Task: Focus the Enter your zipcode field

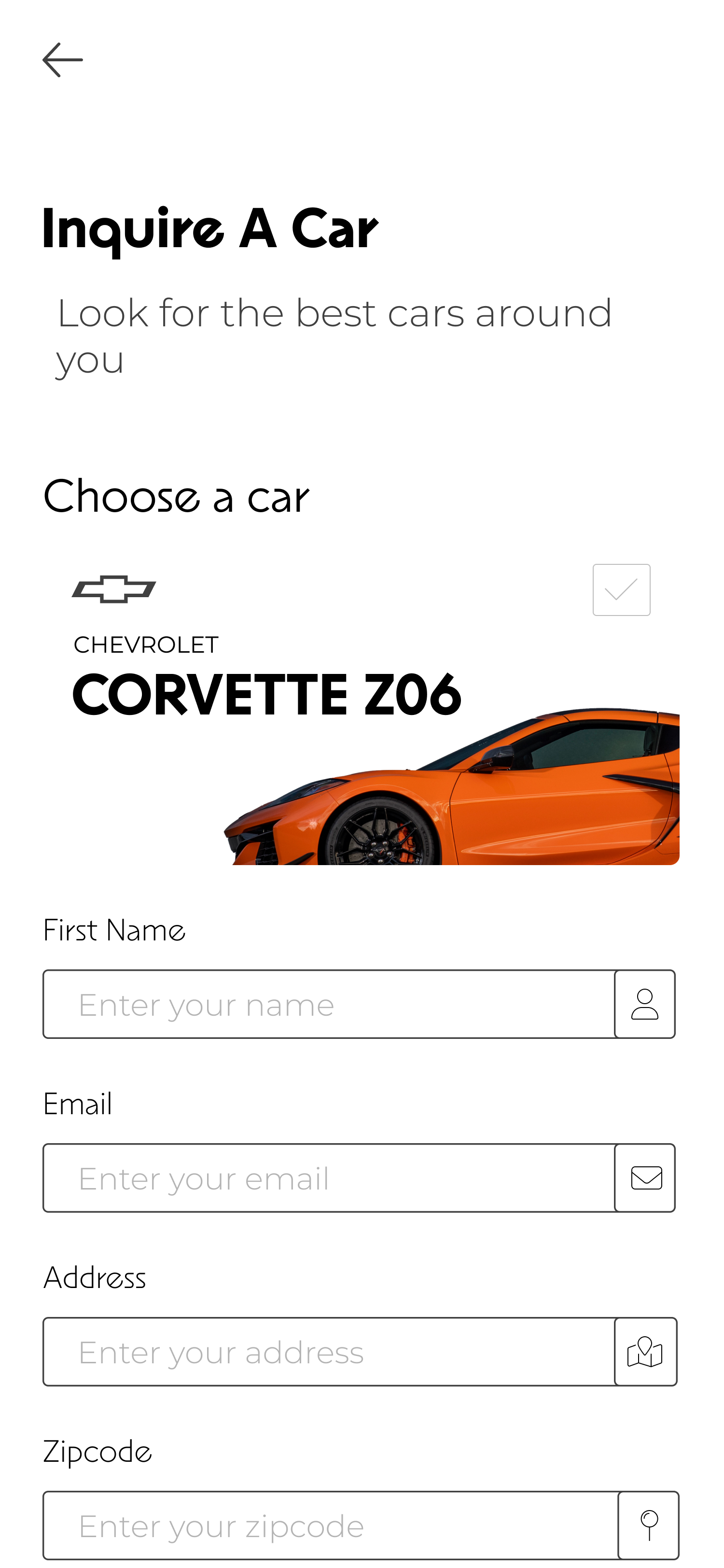Action: pos(331,1526)
